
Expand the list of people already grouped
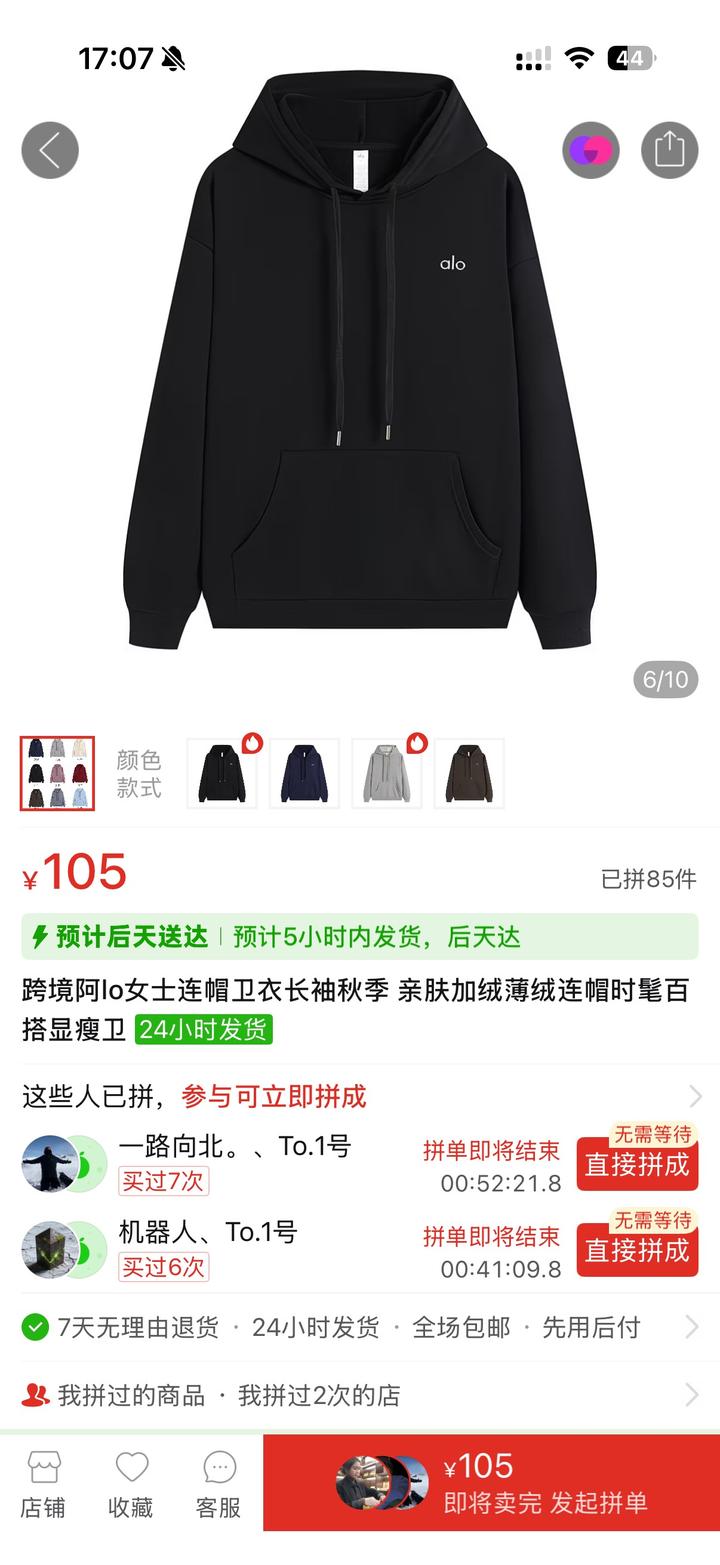694,1096
